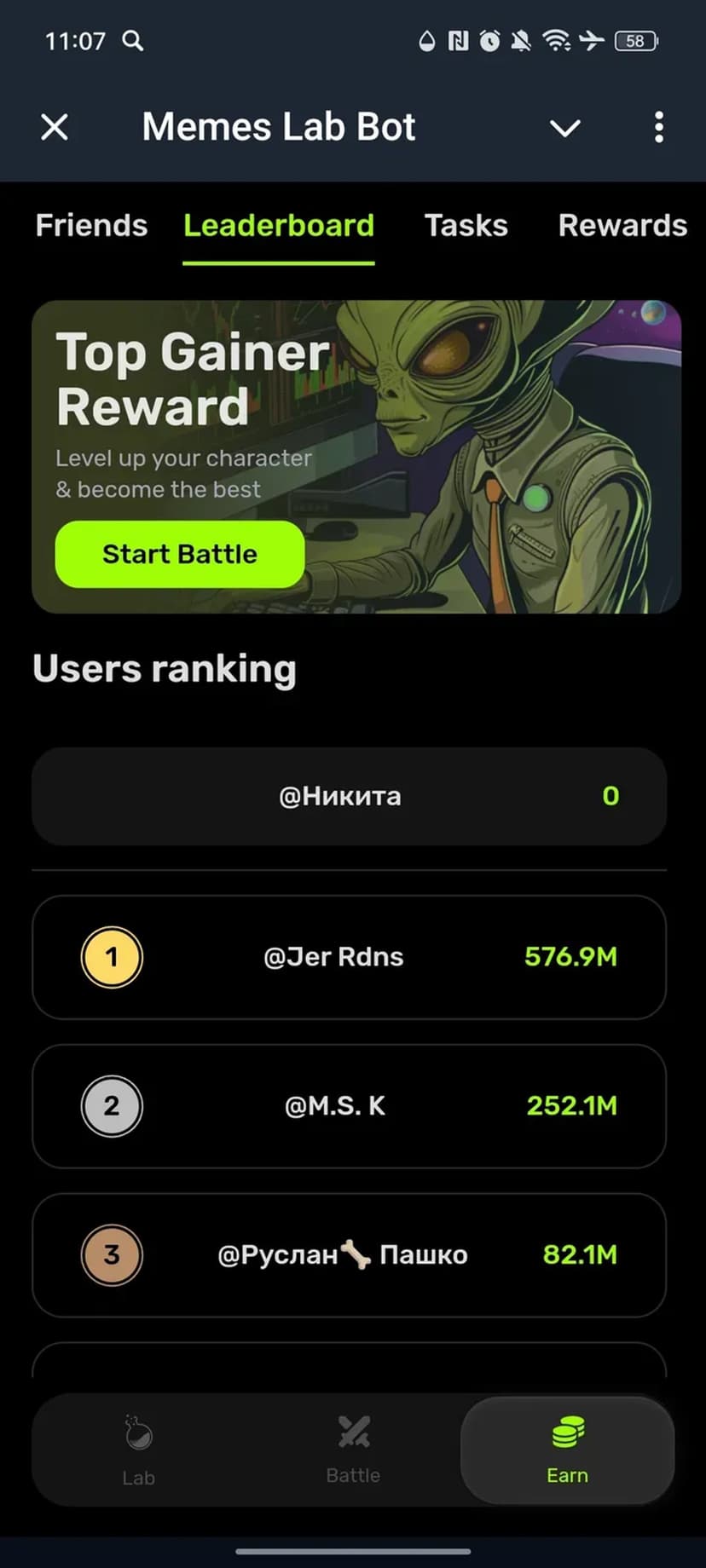Tap the Start Battle button

pos(180,554)
